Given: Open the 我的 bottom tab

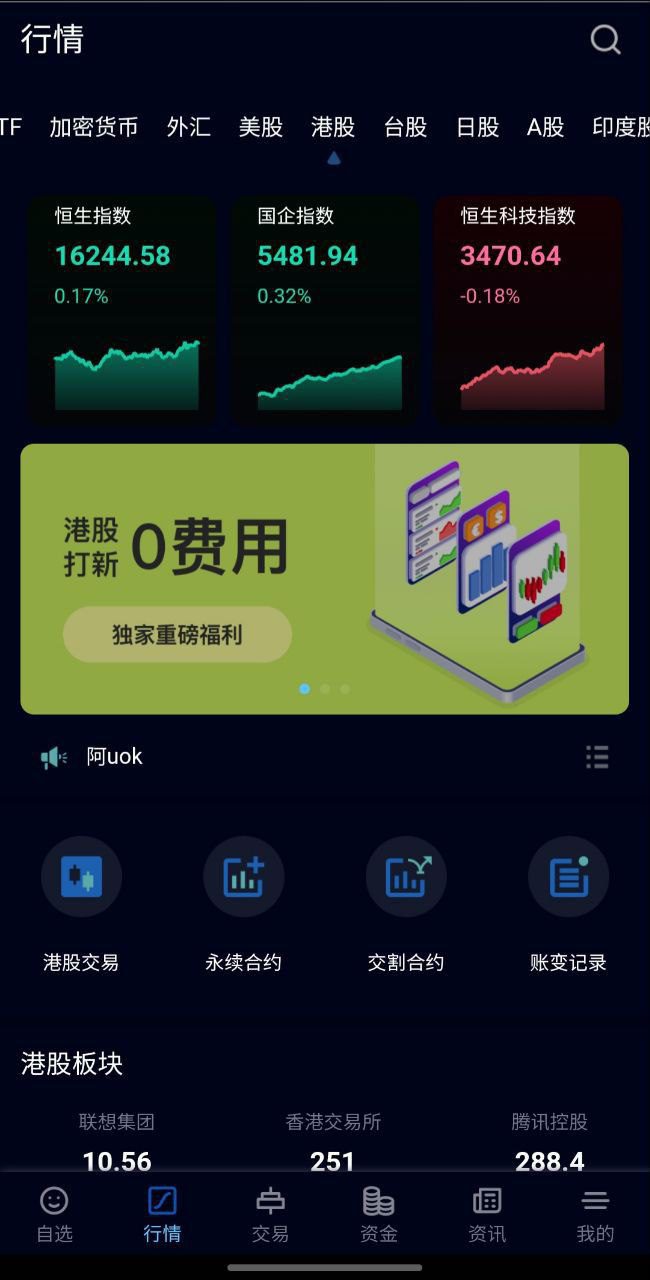Looking at the screenshot, I should [x=595, y=1213].
